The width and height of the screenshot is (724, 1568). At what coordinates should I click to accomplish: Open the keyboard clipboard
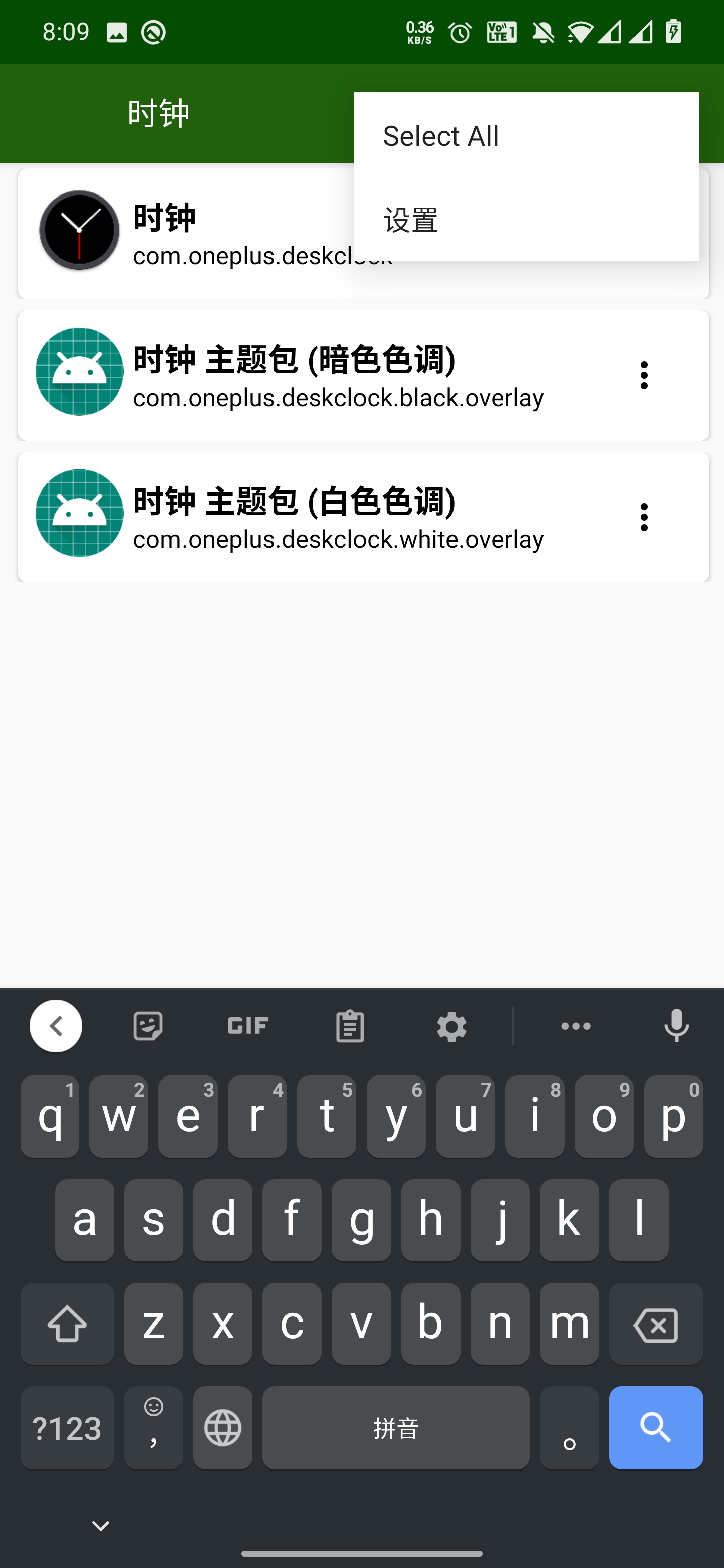coord(349,1026)
